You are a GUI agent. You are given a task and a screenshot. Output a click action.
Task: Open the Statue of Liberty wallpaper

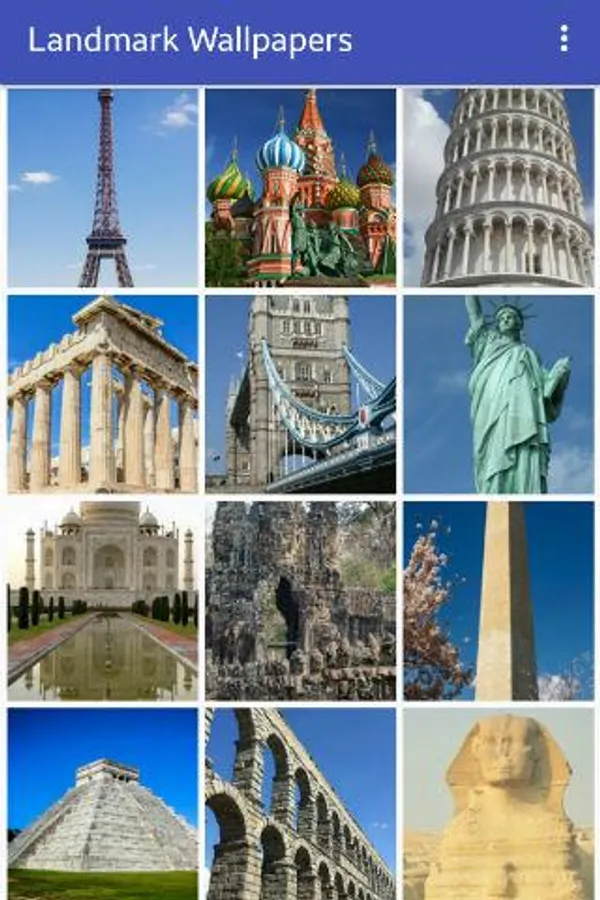pyautogui.click(x=498, y=394)
